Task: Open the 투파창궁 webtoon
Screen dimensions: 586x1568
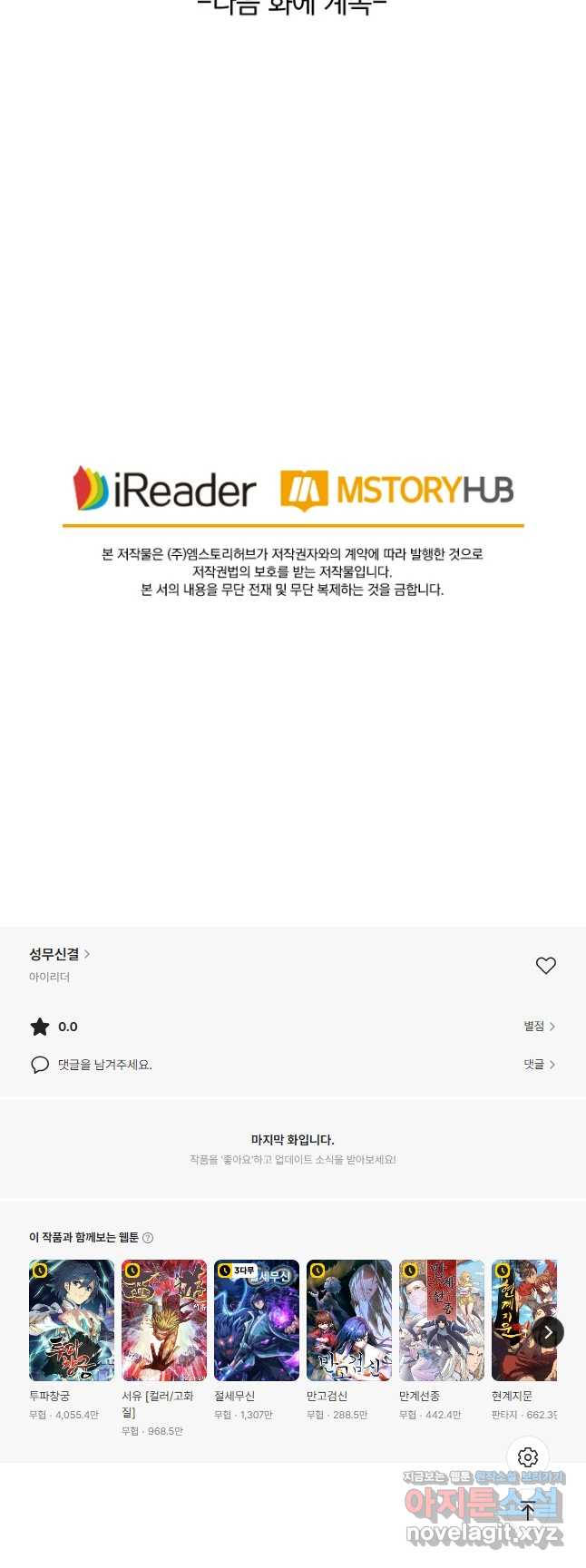Action: click(72, 1320)
